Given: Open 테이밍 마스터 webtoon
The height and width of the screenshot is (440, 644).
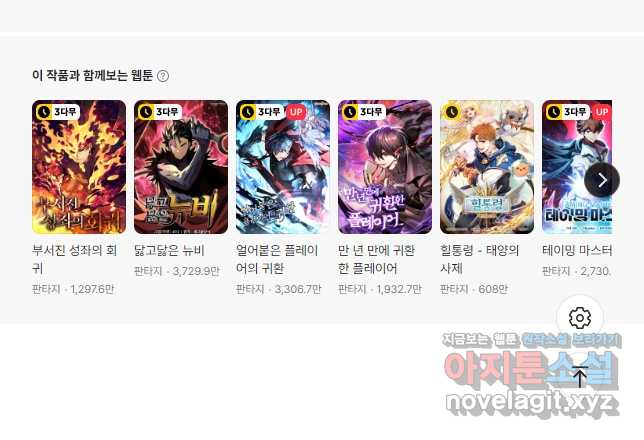Looking at the screenshot, I should click(x=577, y=167).
